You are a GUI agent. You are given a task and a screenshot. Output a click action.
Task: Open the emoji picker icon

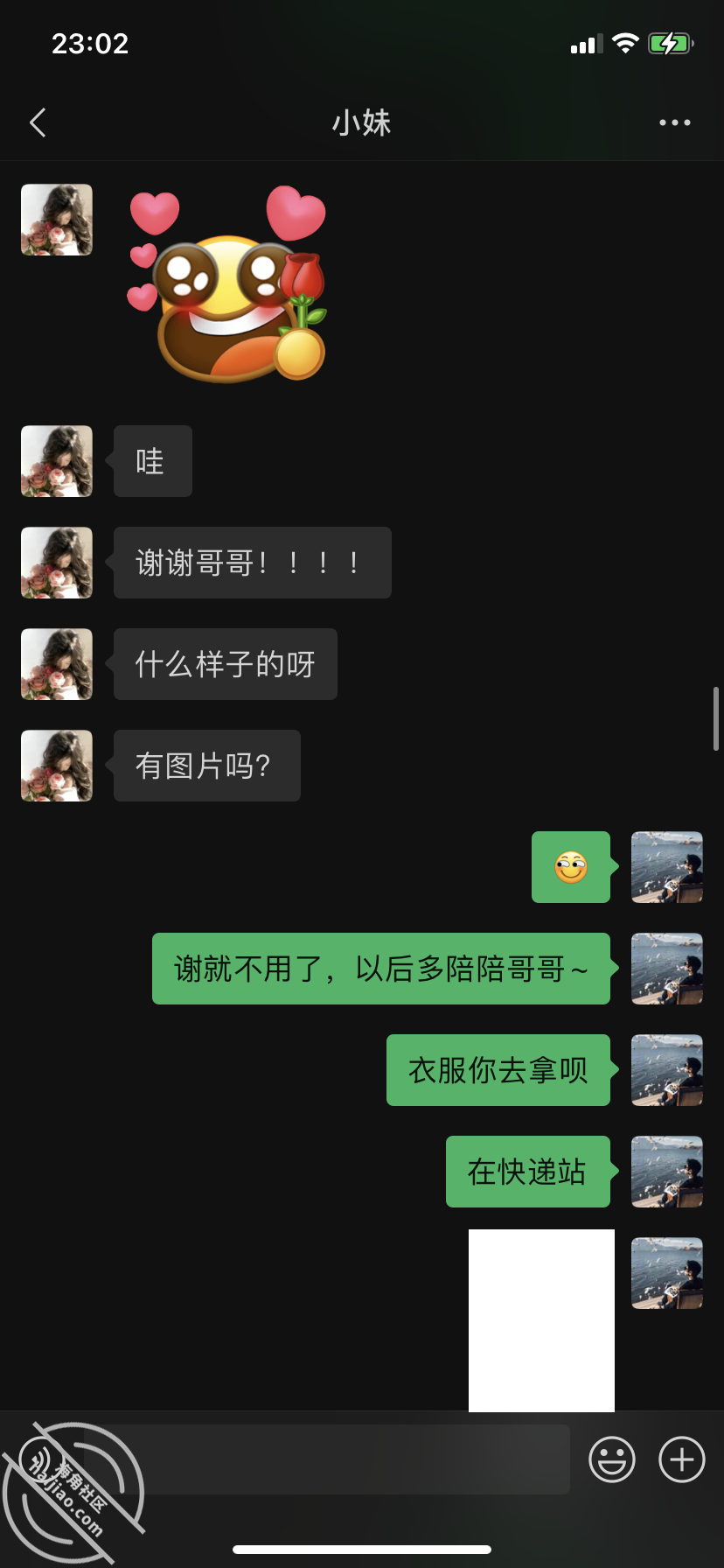(x=612, y=1459)
